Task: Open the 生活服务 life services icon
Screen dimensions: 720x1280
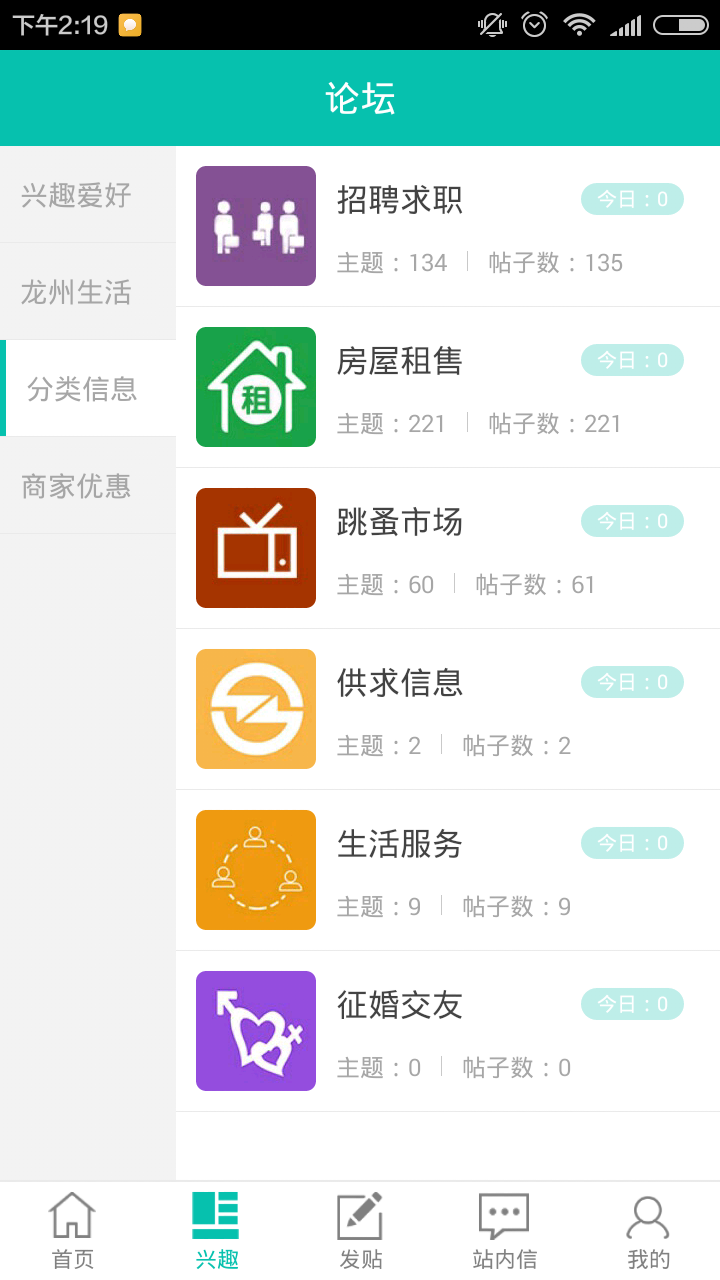Action: (x=255, y=869)
